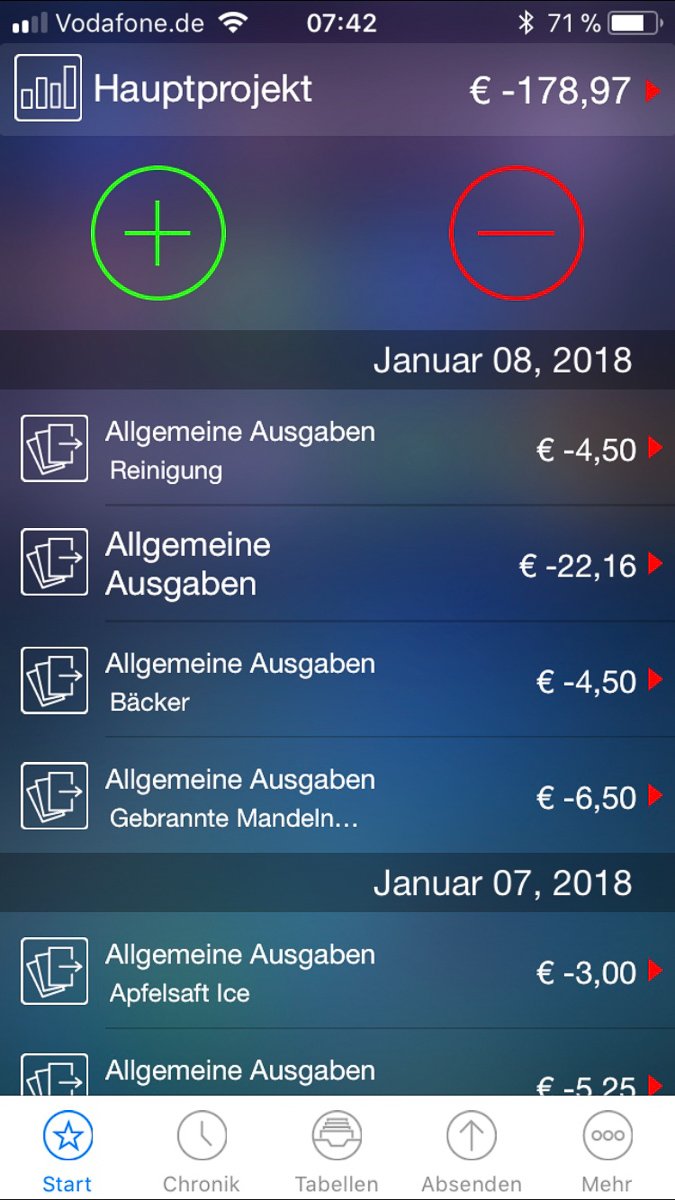The image size is (675, 1200).
Task: Open the Apfelsaft Ice expense entry
Action: click(x=337, y=971)
